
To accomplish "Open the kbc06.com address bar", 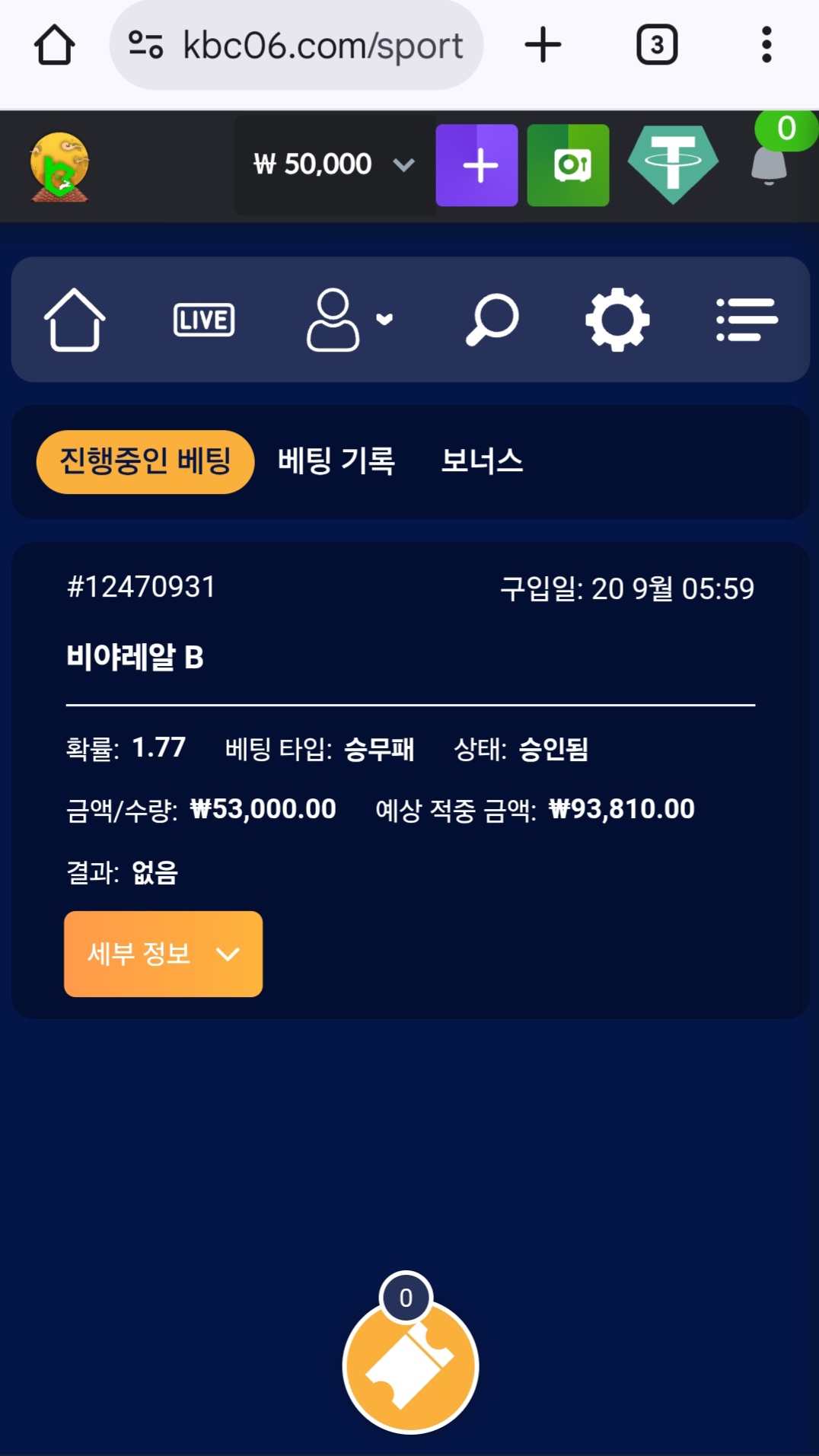I will pyautogui.click(x=297, y=45).
